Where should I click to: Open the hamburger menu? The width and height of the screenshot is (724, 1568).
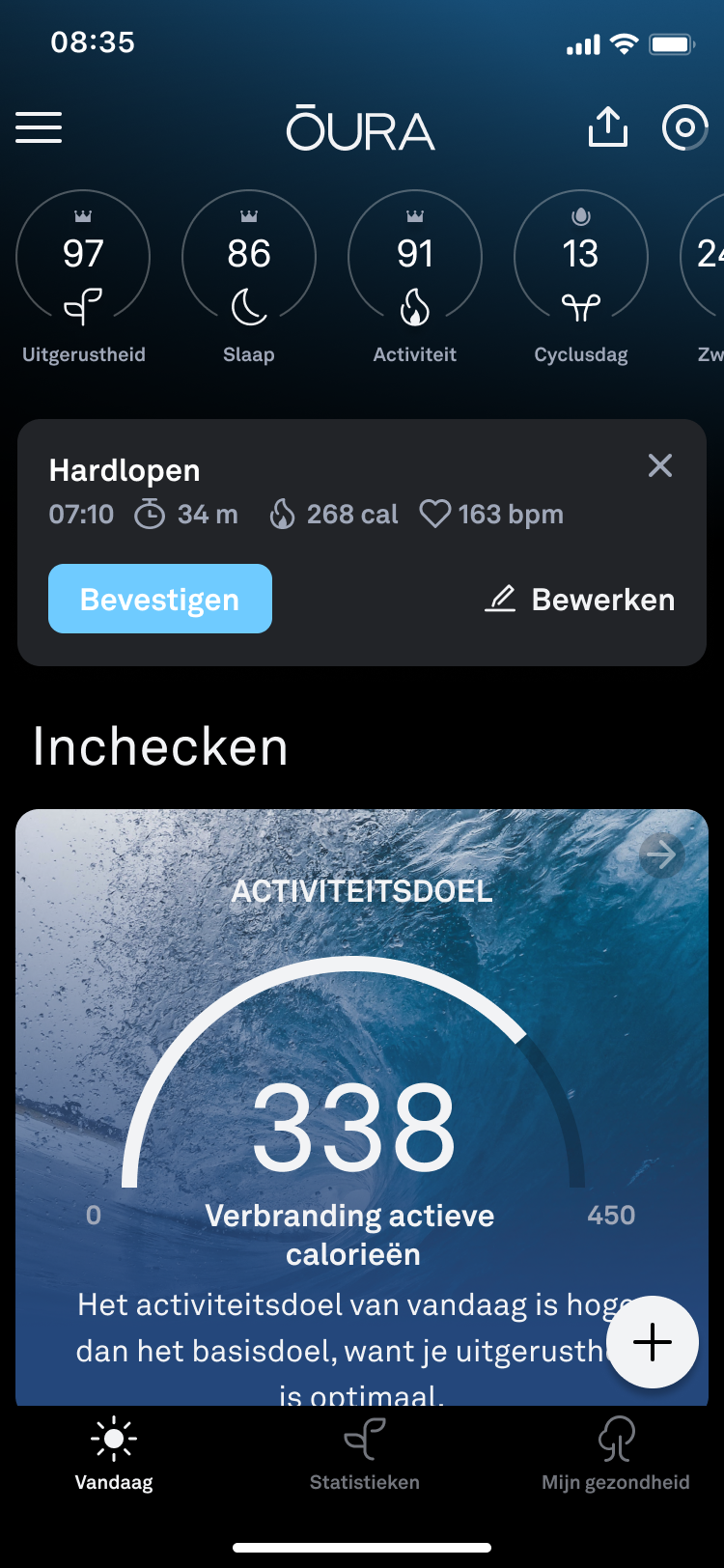coord(39,127)
